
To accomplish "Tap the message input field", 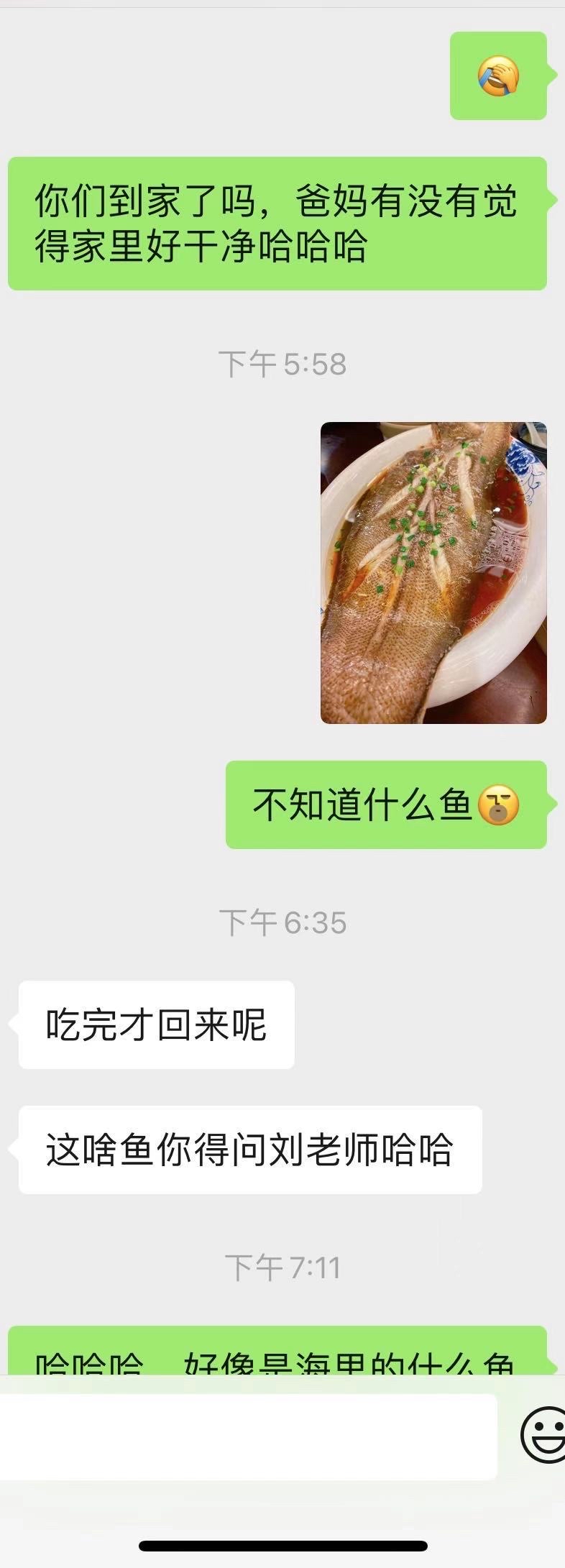I will (248, 1438).
